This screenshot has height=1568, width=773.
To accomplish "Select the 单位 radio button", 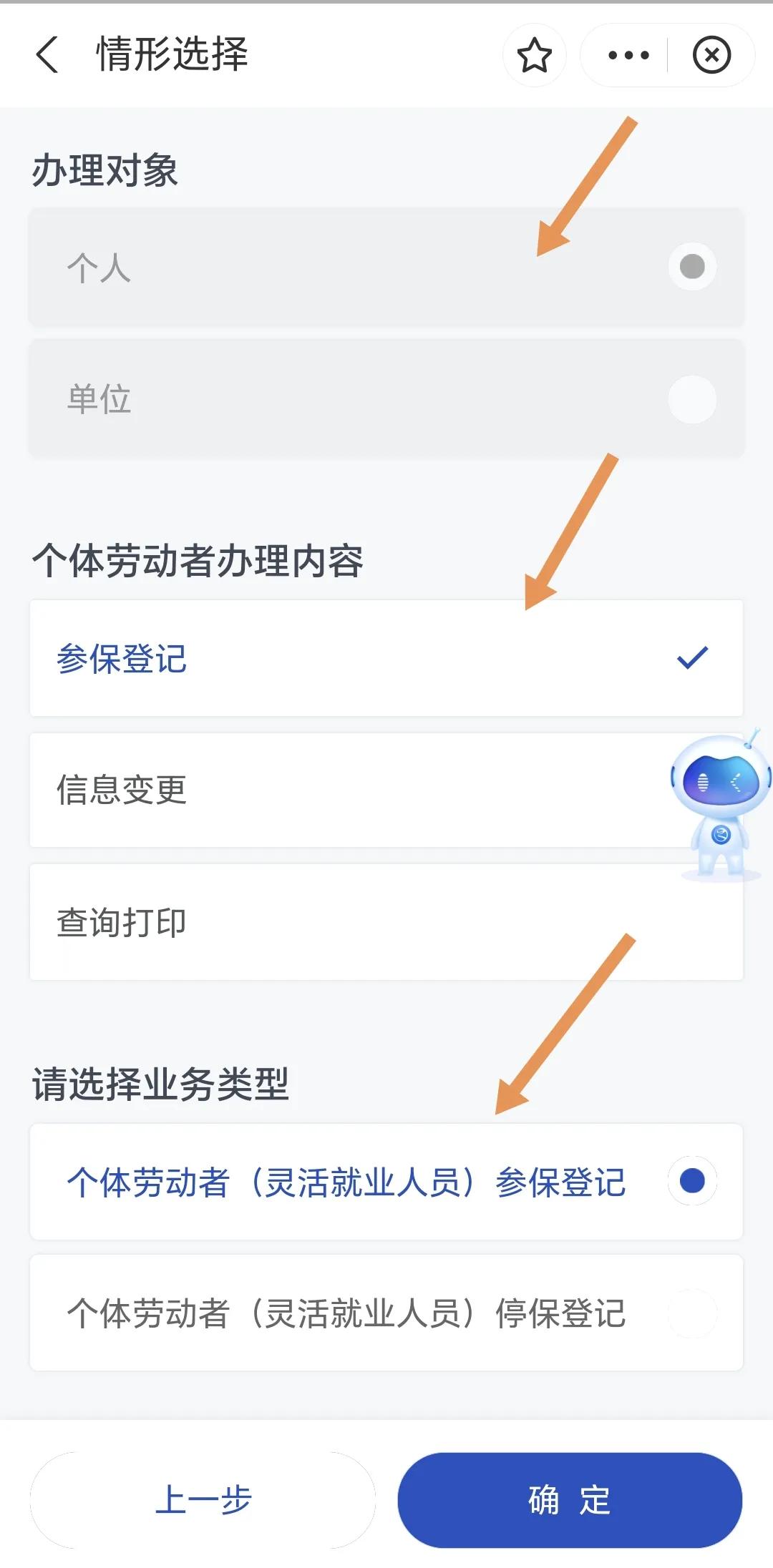I will click(691, 398).
